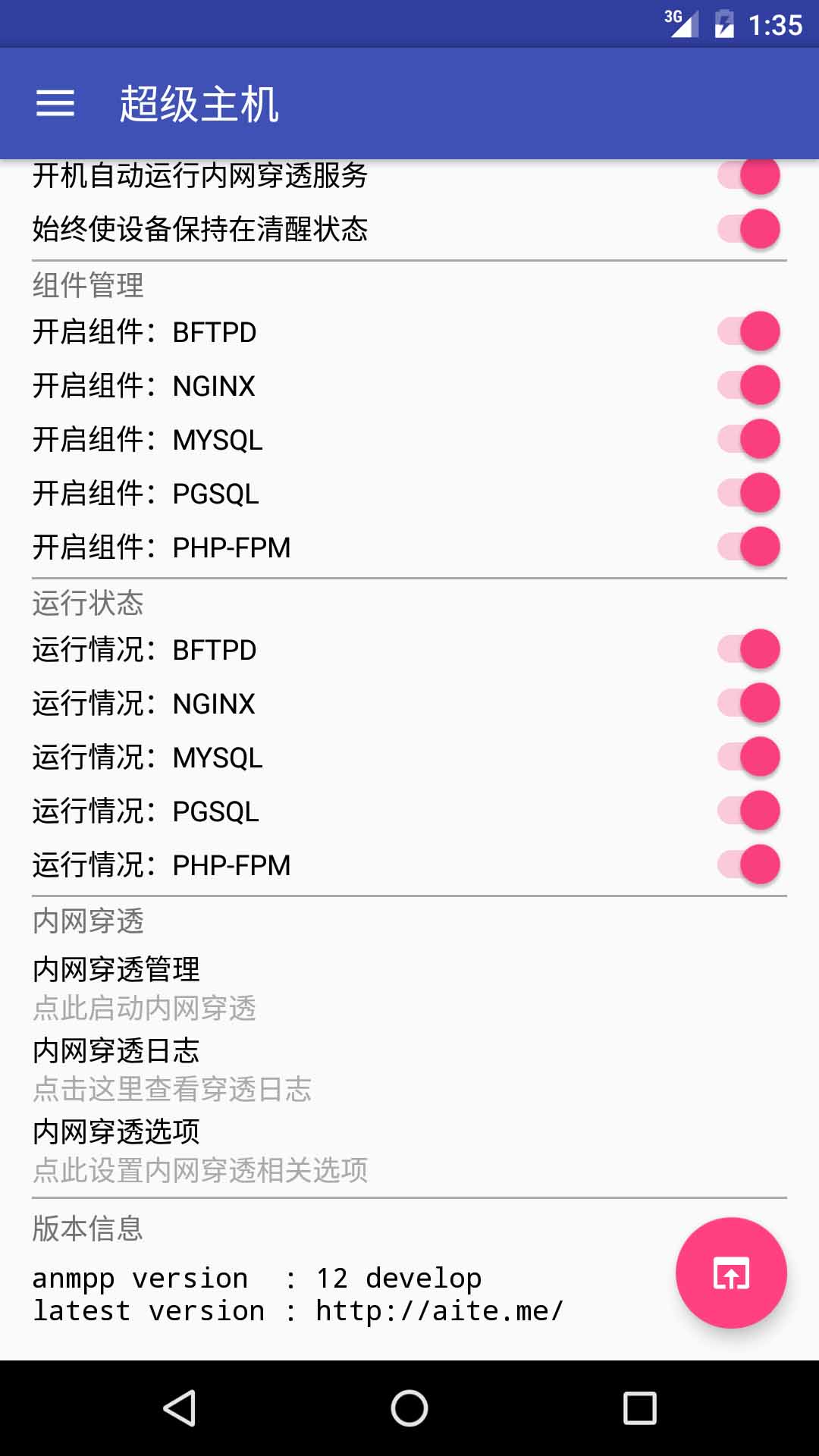Toggle 开启组件 PHP-FPM switch
Viewport: 819px width, 1456px height.
748,547
